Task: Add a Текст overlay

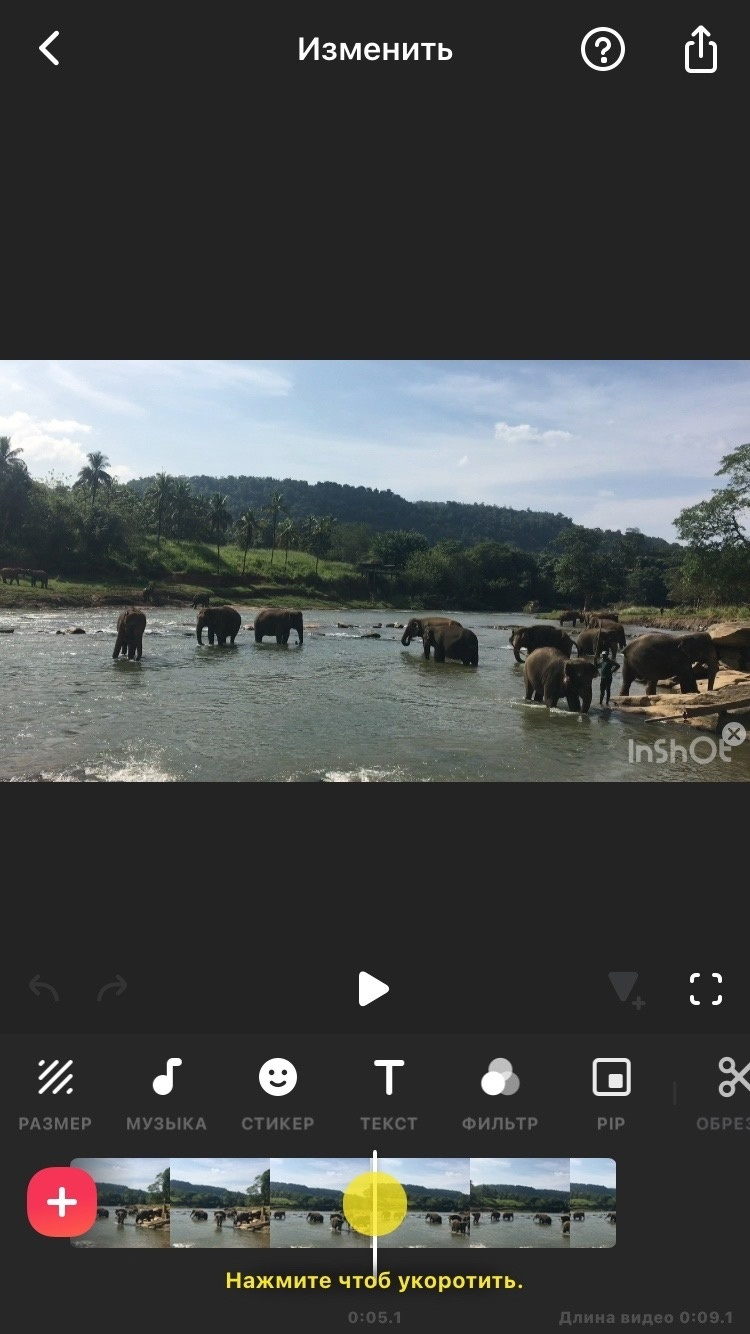Action: [x=389, y=1093]
